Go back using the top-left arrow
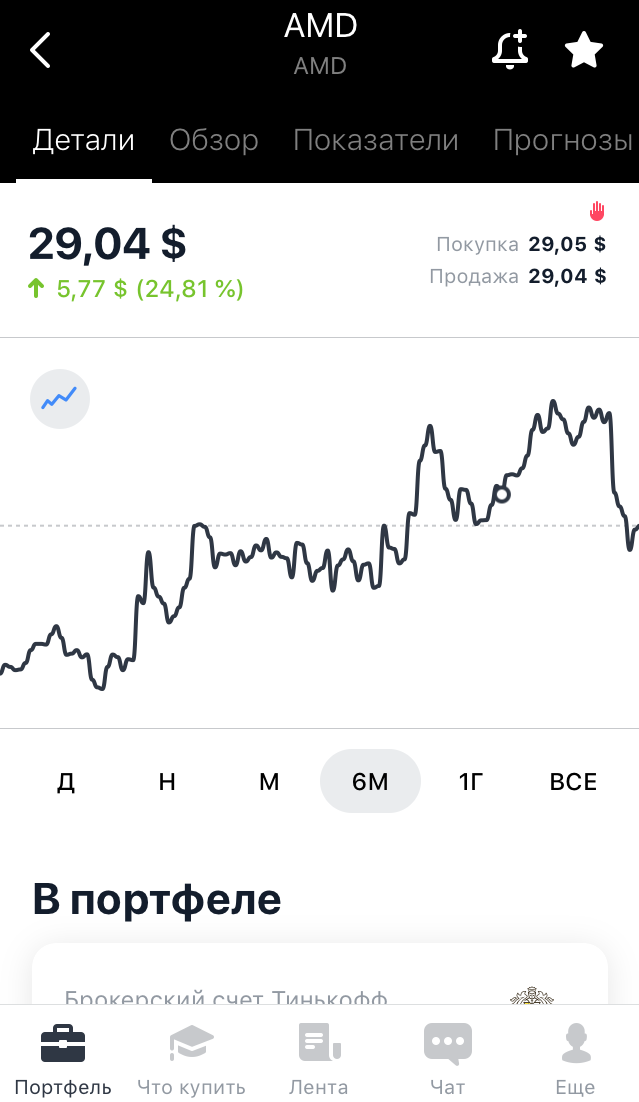This screenshot has height=1102, width=639. pyautogui.click(x=41, y=51)
